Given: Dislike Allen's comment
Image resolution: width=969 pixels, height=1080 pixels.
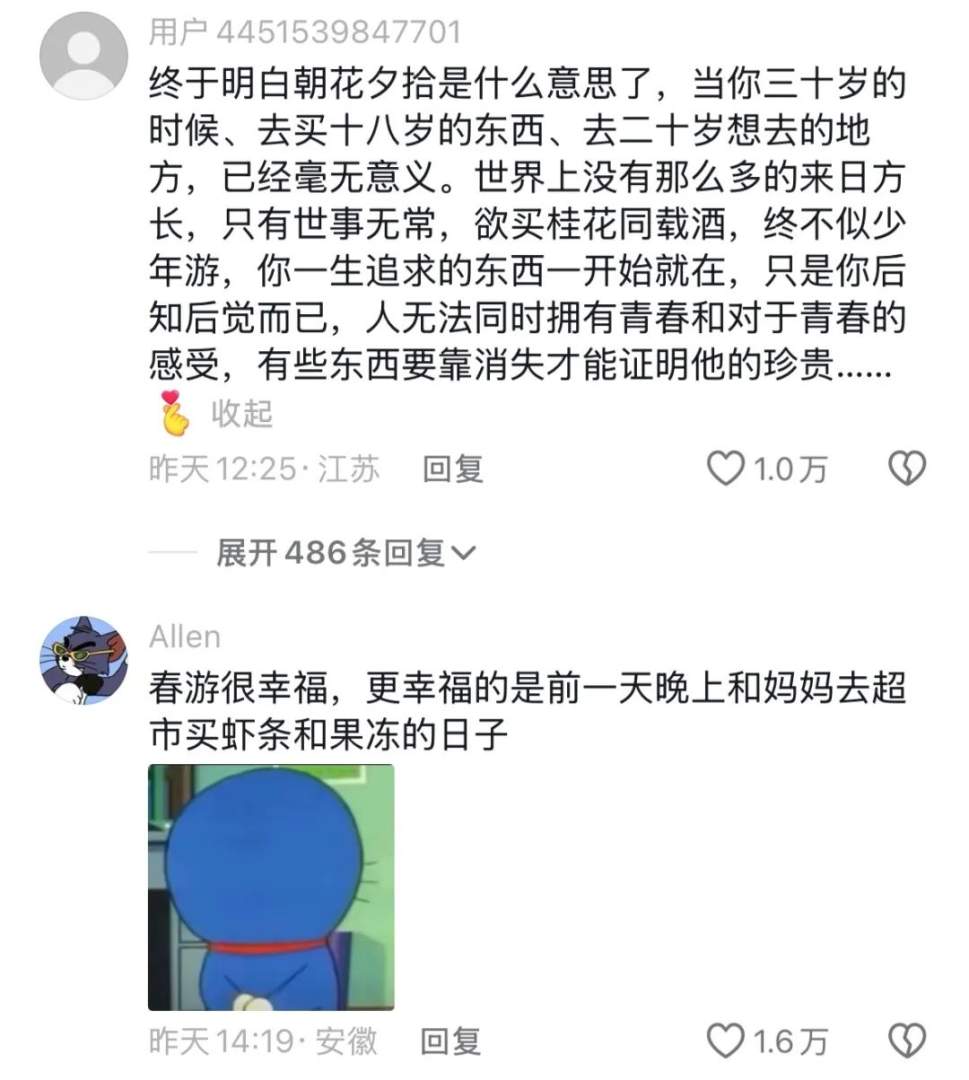Looking at the screenshot, I should pyautogui.click(x=907, y=1043).
